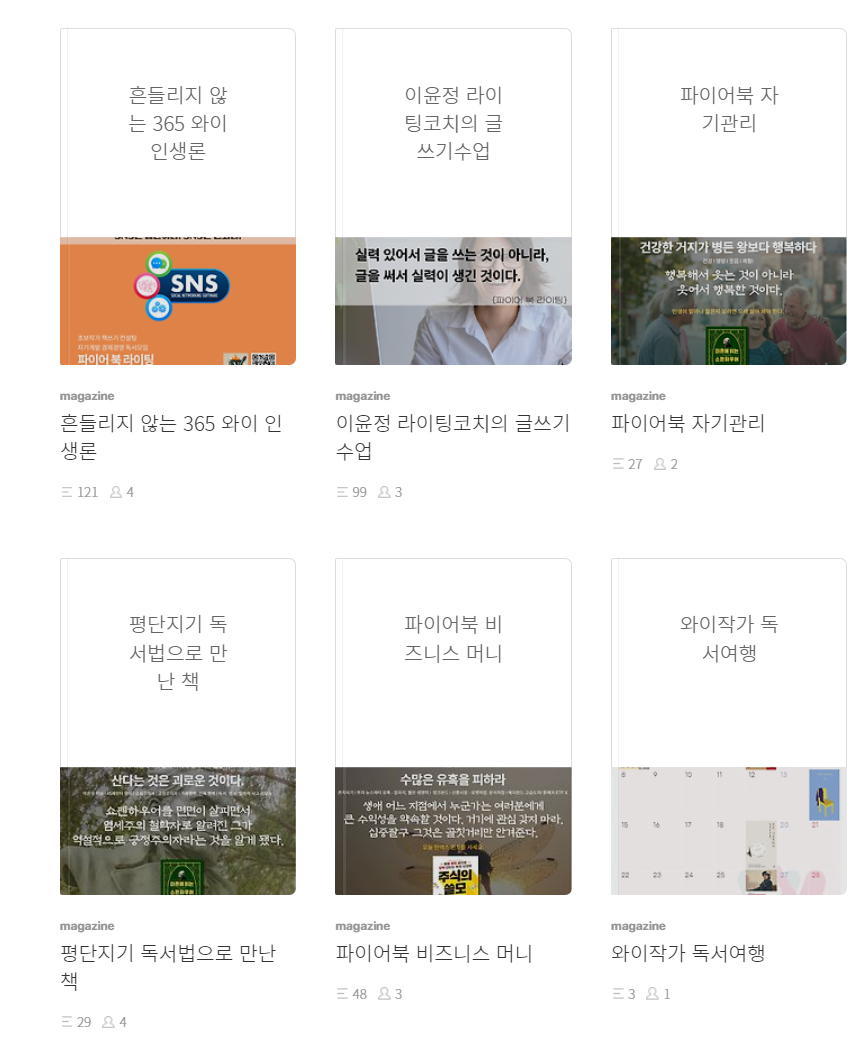This screenshot has height=1038, width=862.
Task: Select the subscriber icon on 파이어북 비즈니스 머니 card
Action: click(x=382, y=993)
